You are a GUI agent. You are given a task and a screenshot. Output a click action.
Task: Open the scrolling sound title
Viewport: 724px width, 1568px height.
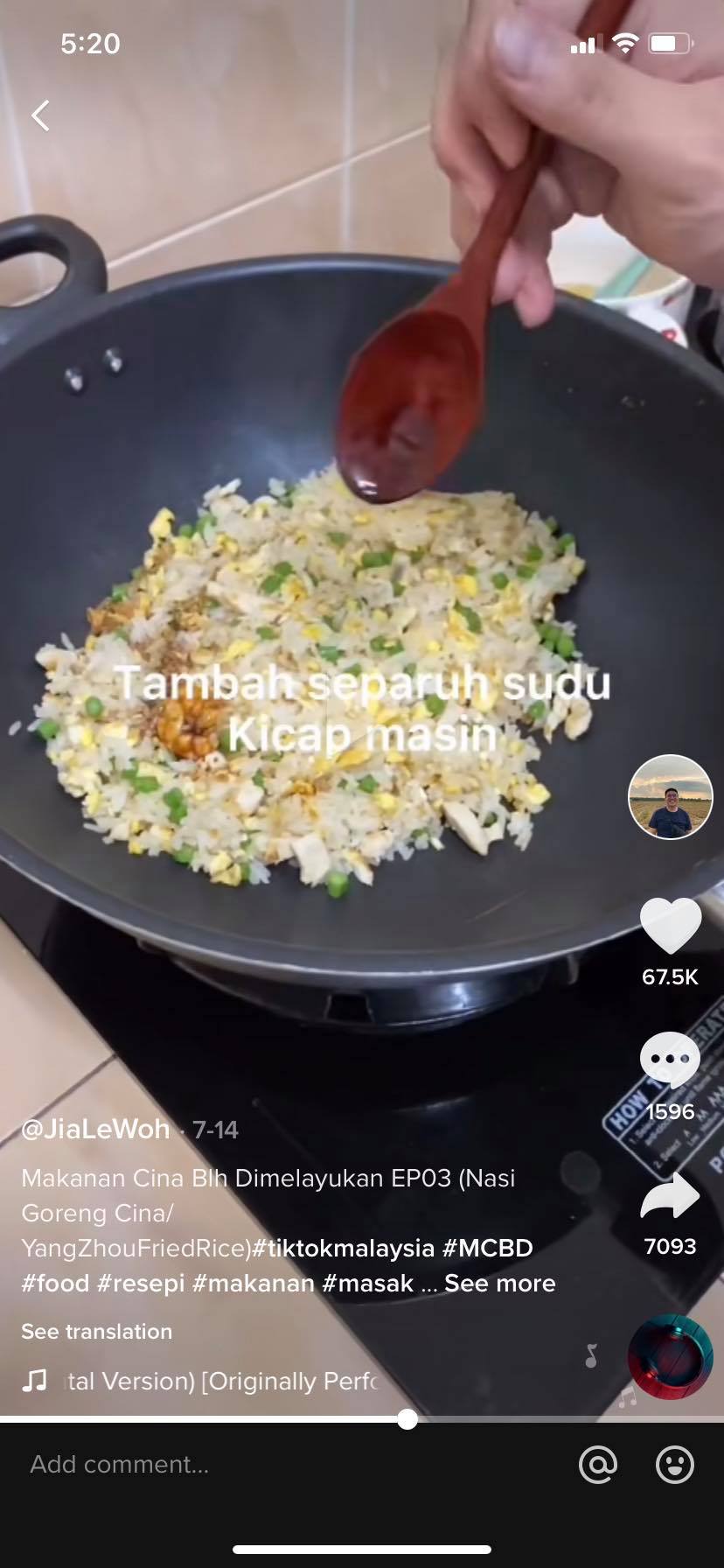pos(223,1381)
